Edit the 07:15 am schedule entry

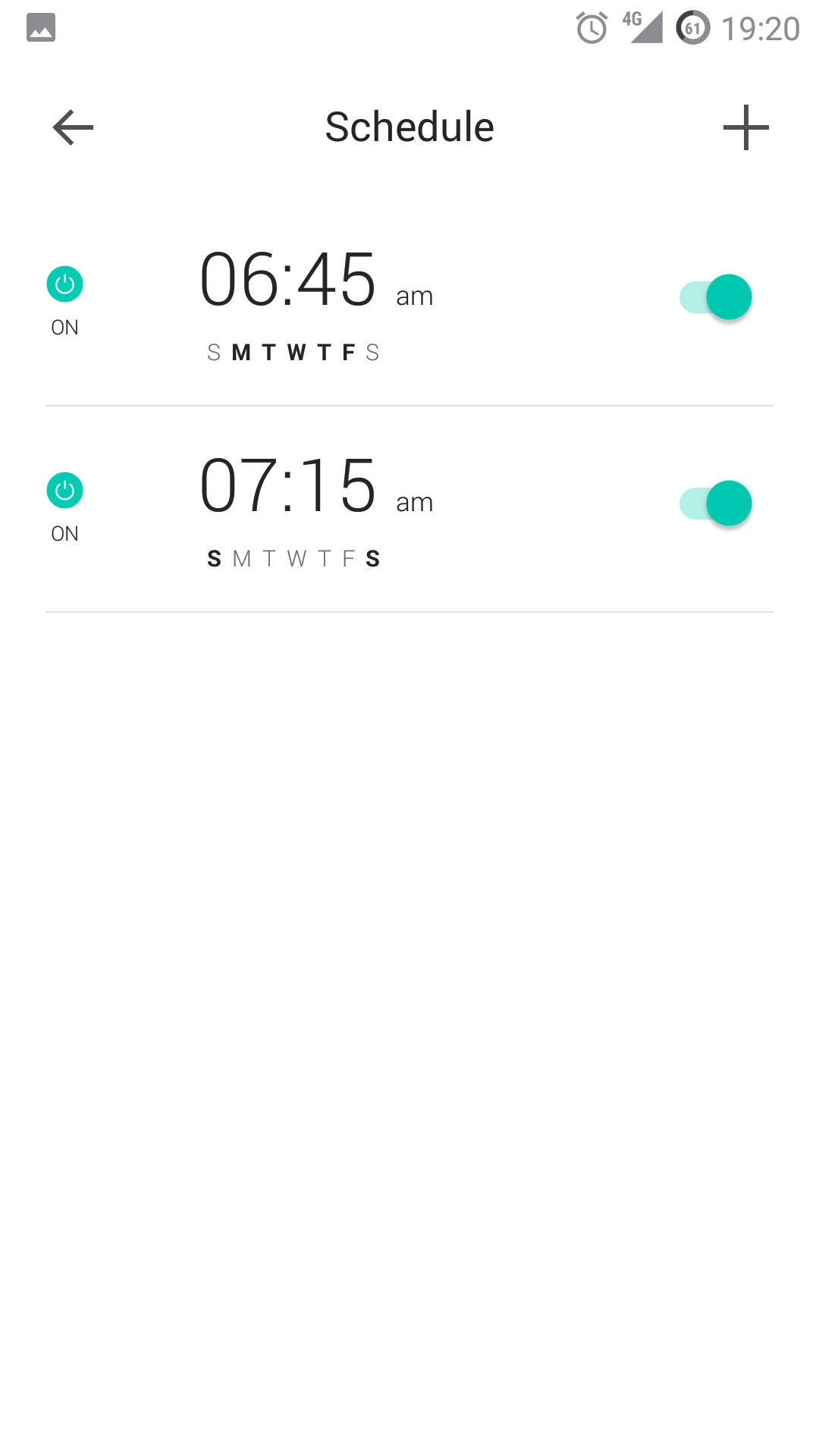pos(409,510)
